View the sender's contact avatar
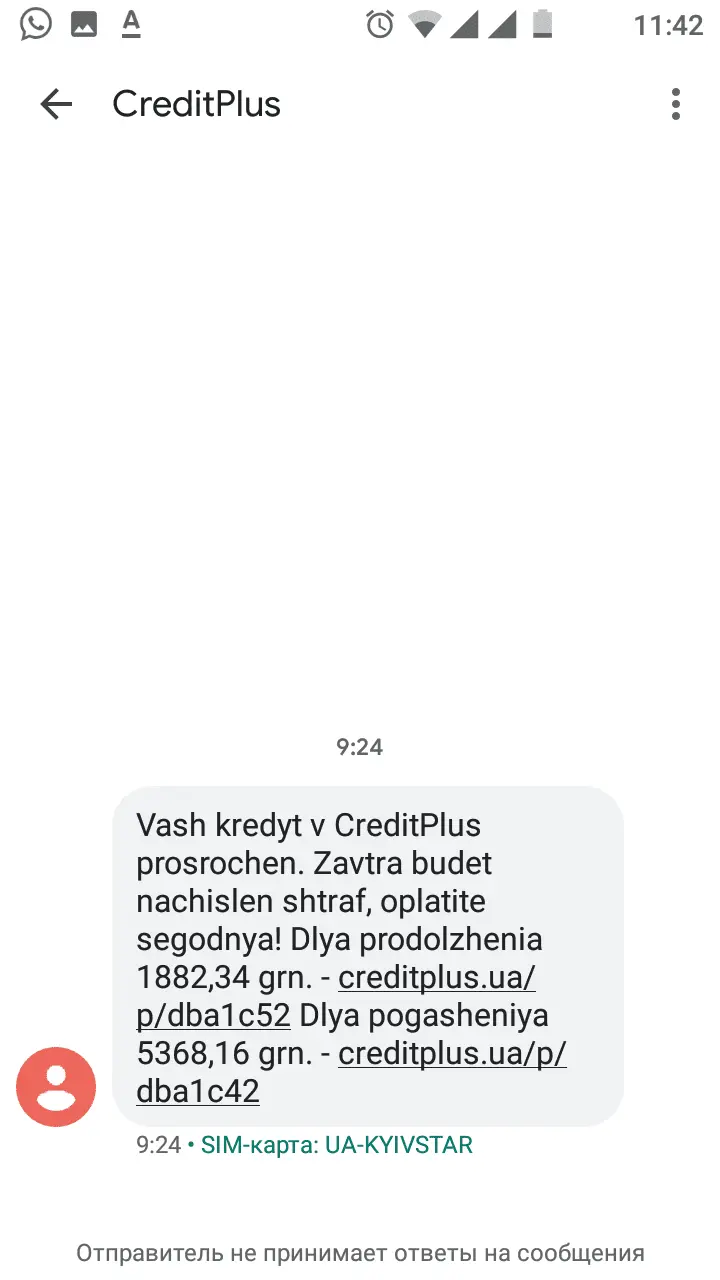 [56, 1087]
